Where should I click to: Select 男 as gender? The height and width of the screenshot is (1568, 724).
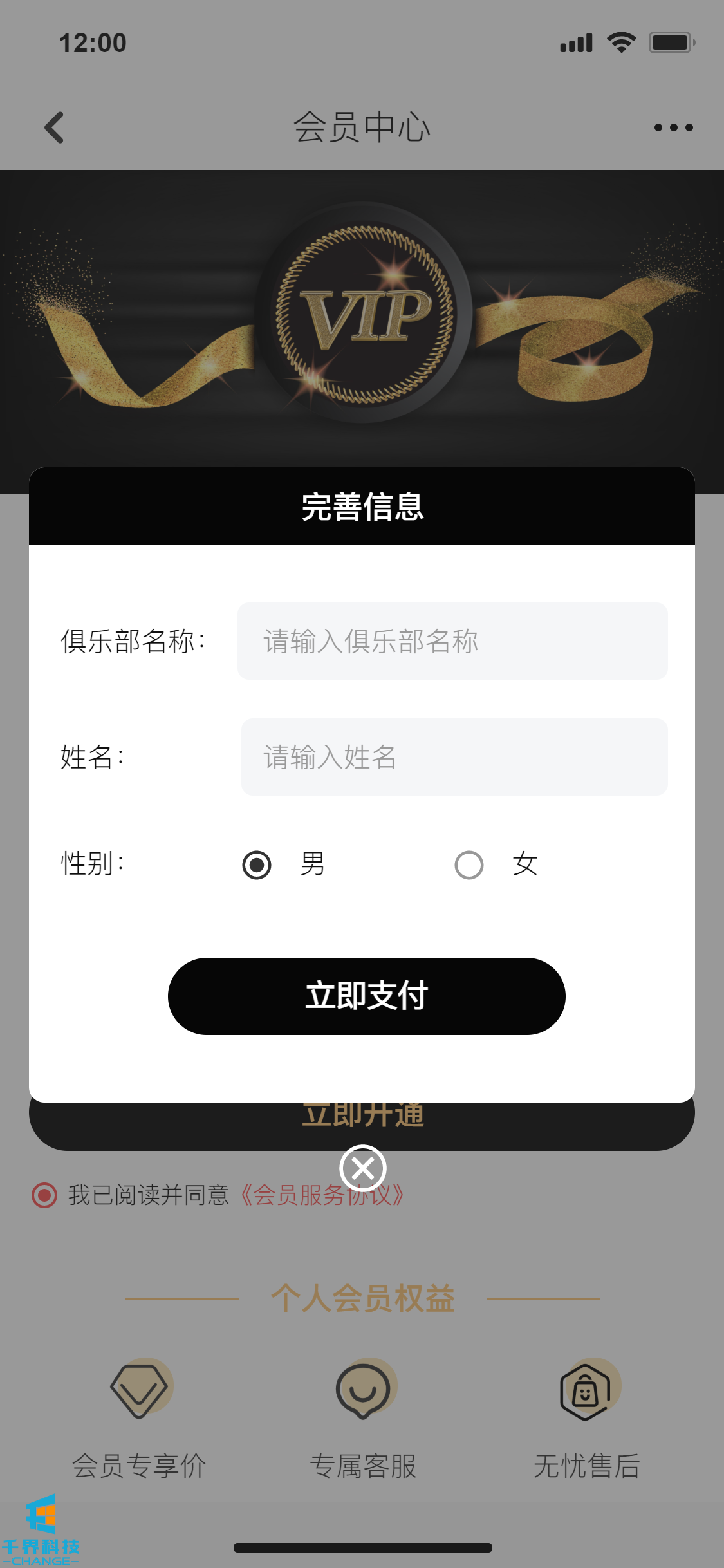(x=257, y=864)
